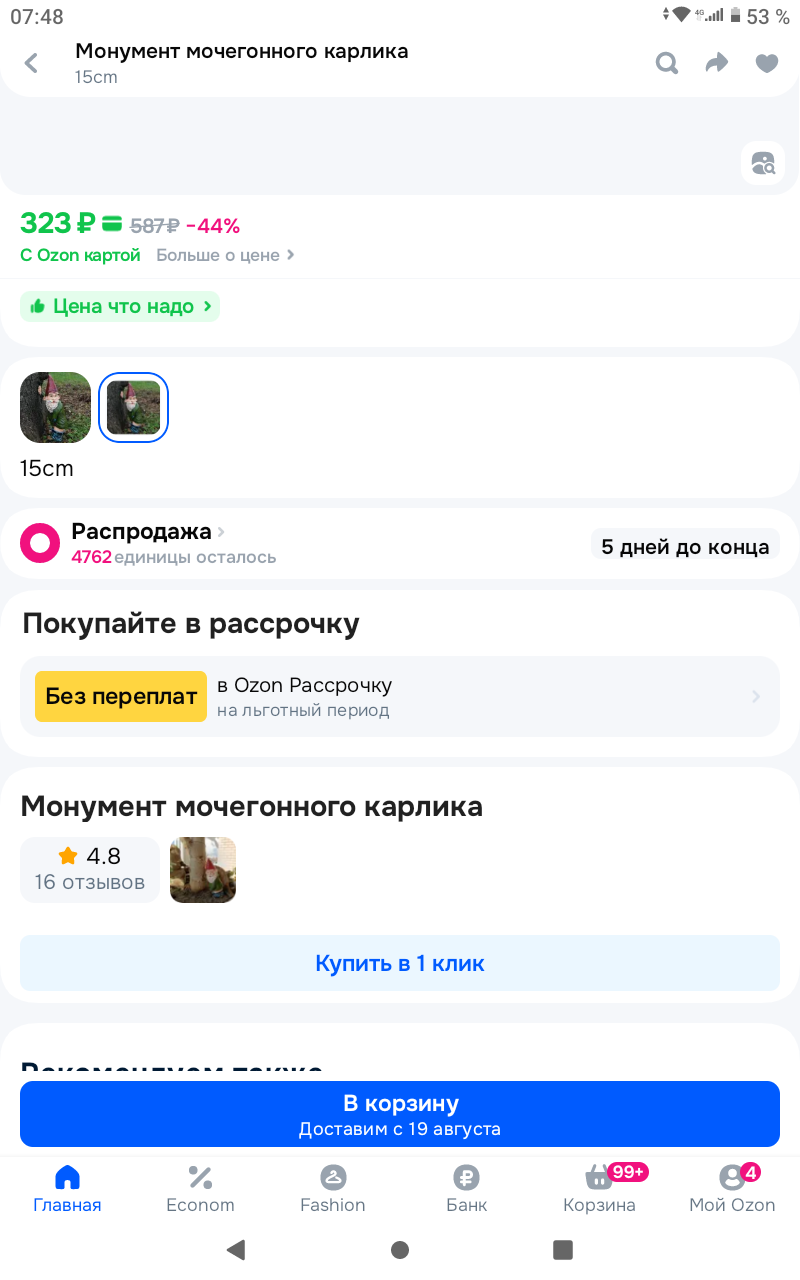Screen dimensions: 800x1280
Task: Tap the 'Цена что надо' chip
Action: [120, 306]
